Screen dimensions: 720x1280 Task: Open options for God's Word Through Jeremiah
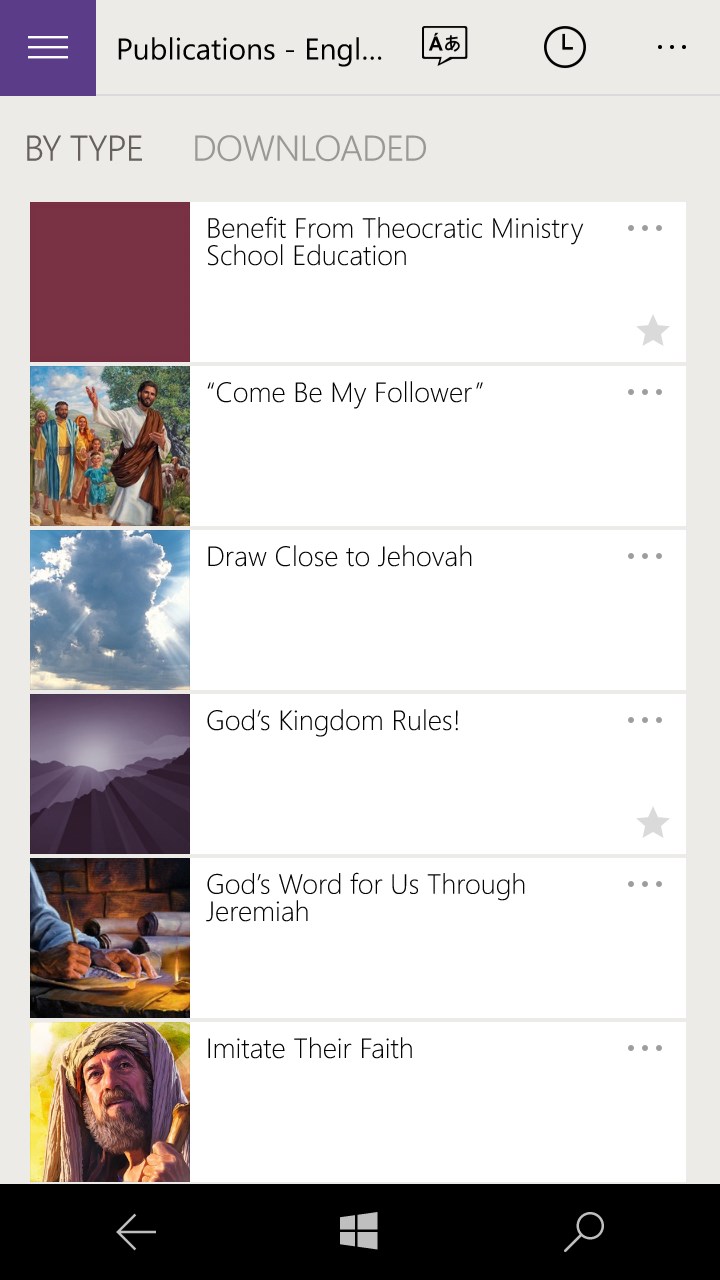(x=645, y=884)
